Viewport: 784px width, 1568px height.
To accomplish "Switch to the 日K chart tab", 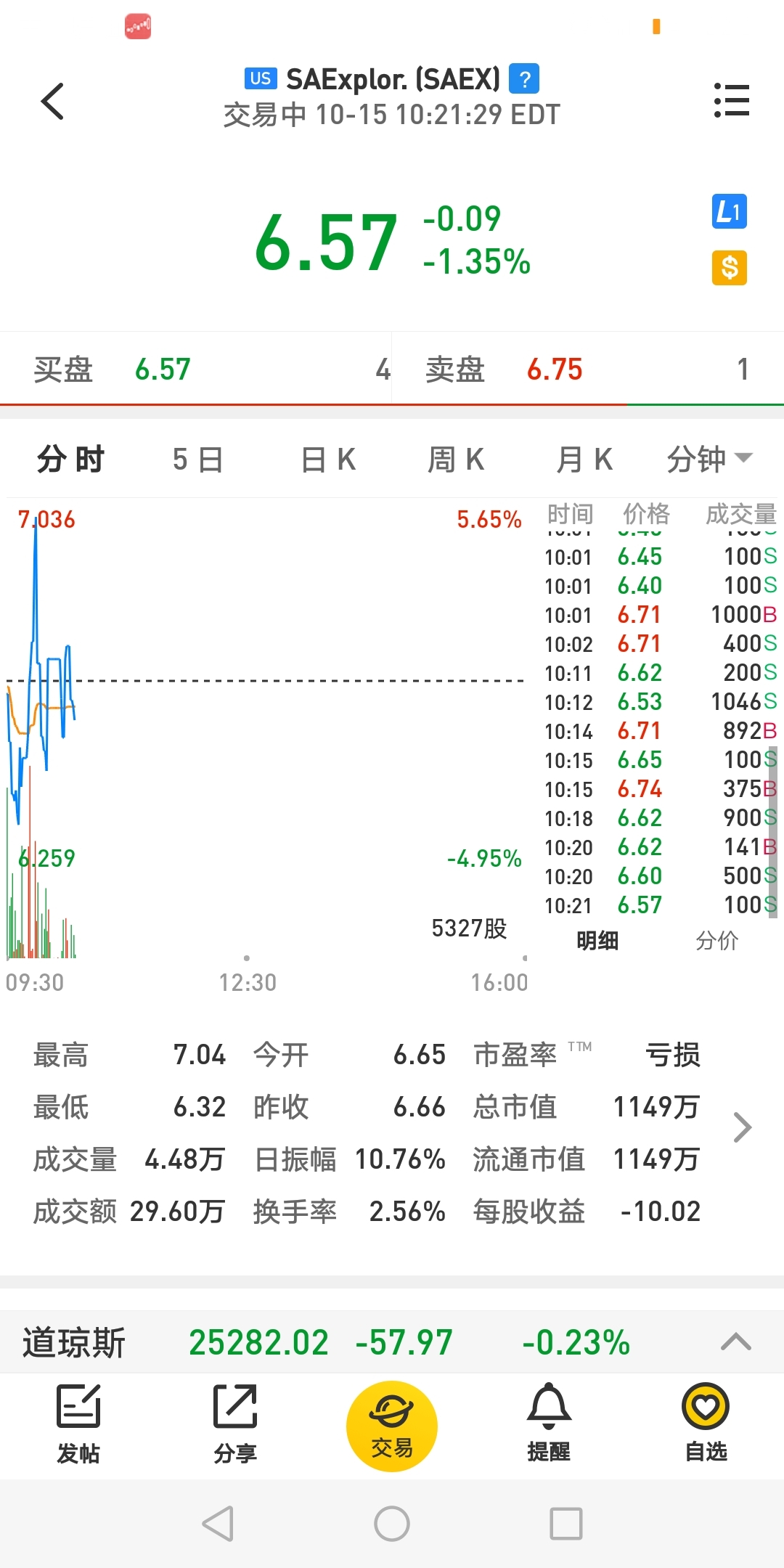I will pyautogui.click(x=328, y=460).
